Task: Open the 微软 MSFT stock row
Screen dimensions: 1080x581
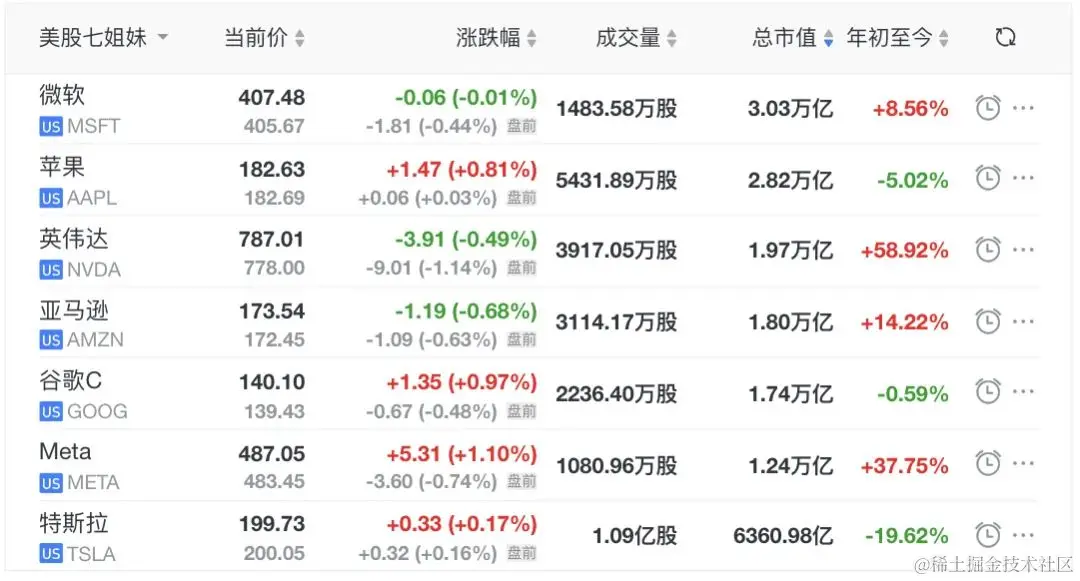Action: (62, 96)
